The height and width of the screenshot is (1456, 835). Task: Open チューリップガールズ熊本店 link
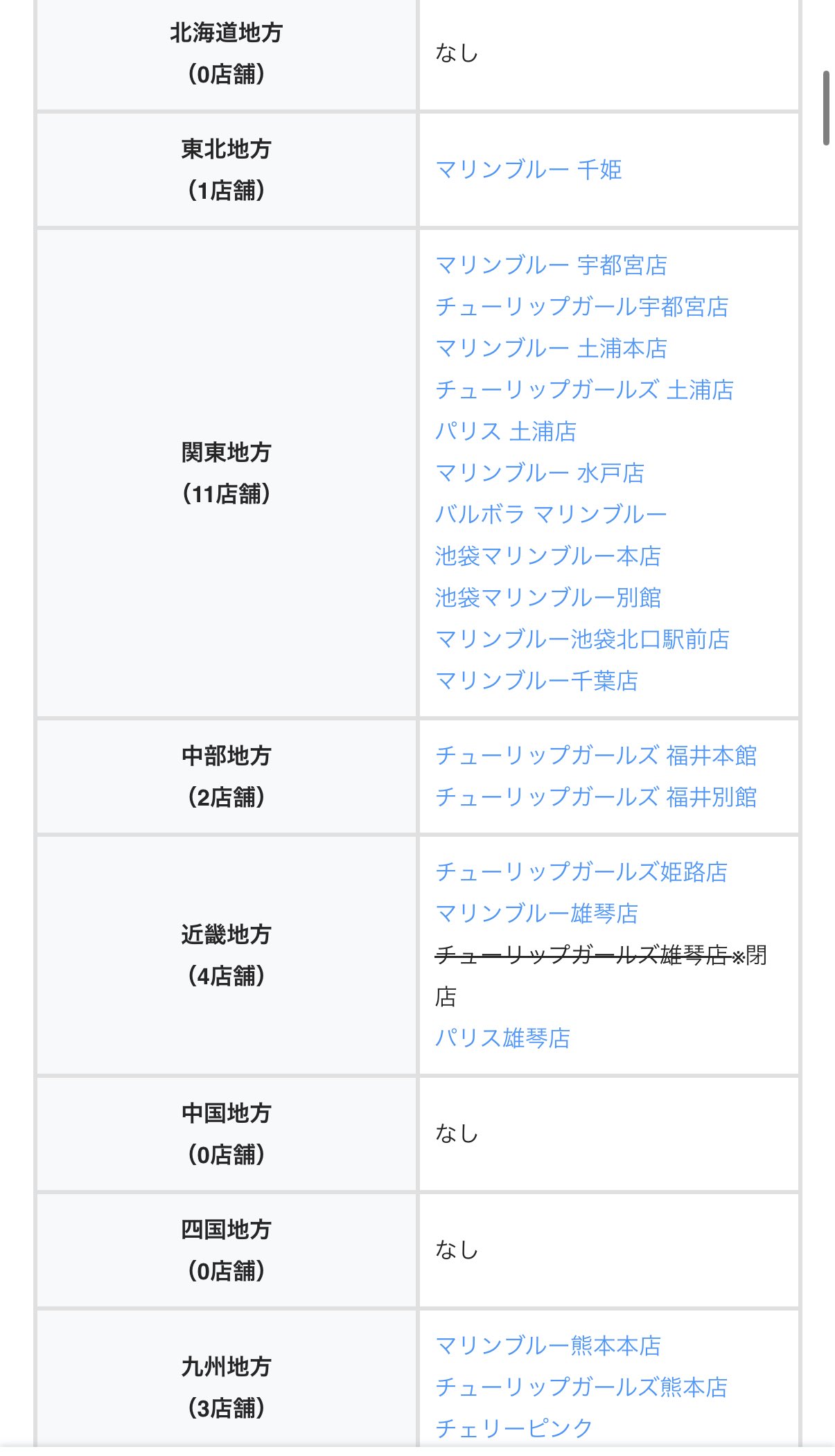pos(581,1387)
